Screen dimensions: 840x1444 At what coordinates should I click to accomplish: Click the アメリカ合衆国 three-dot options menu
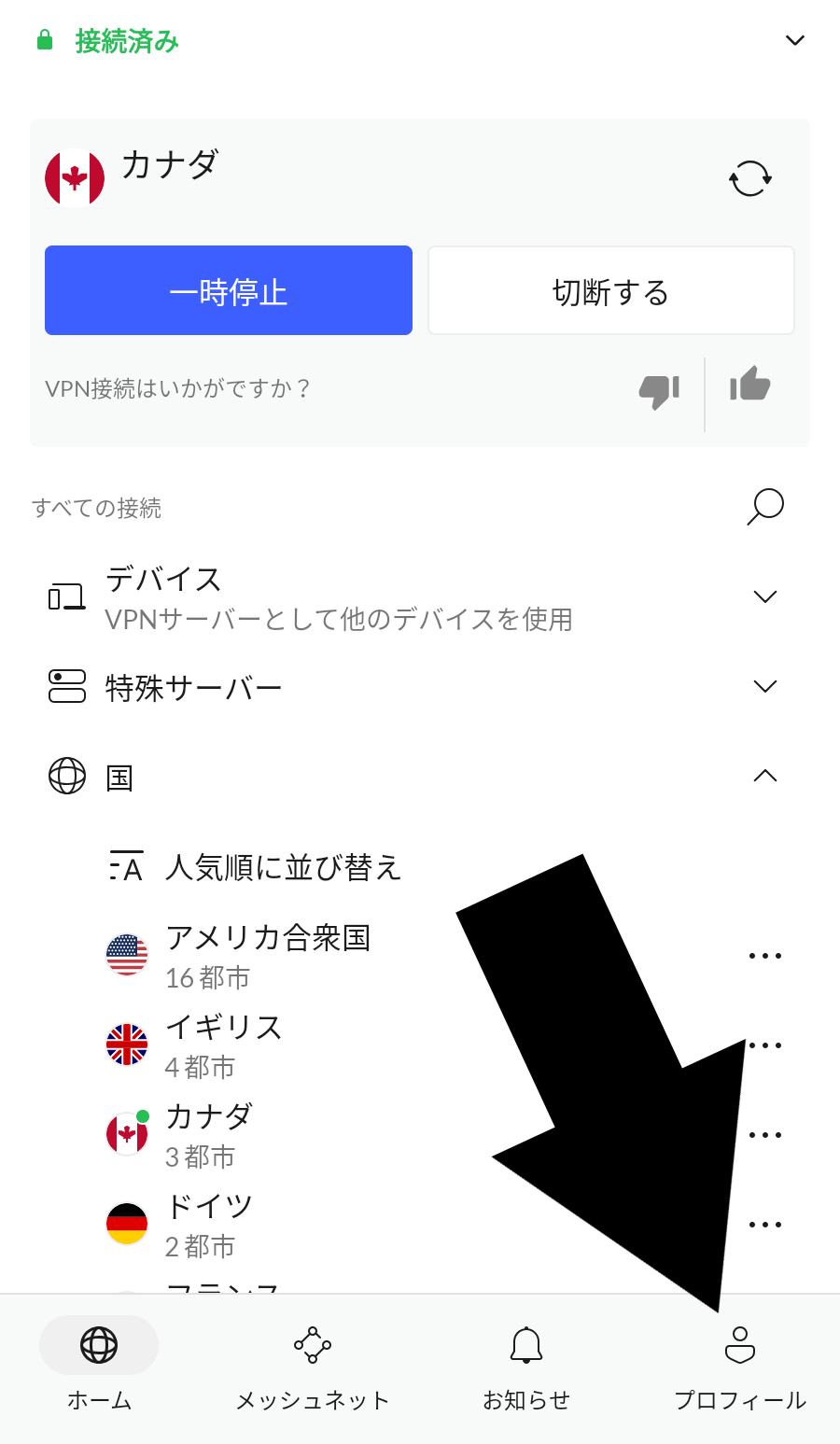(765, 954)
